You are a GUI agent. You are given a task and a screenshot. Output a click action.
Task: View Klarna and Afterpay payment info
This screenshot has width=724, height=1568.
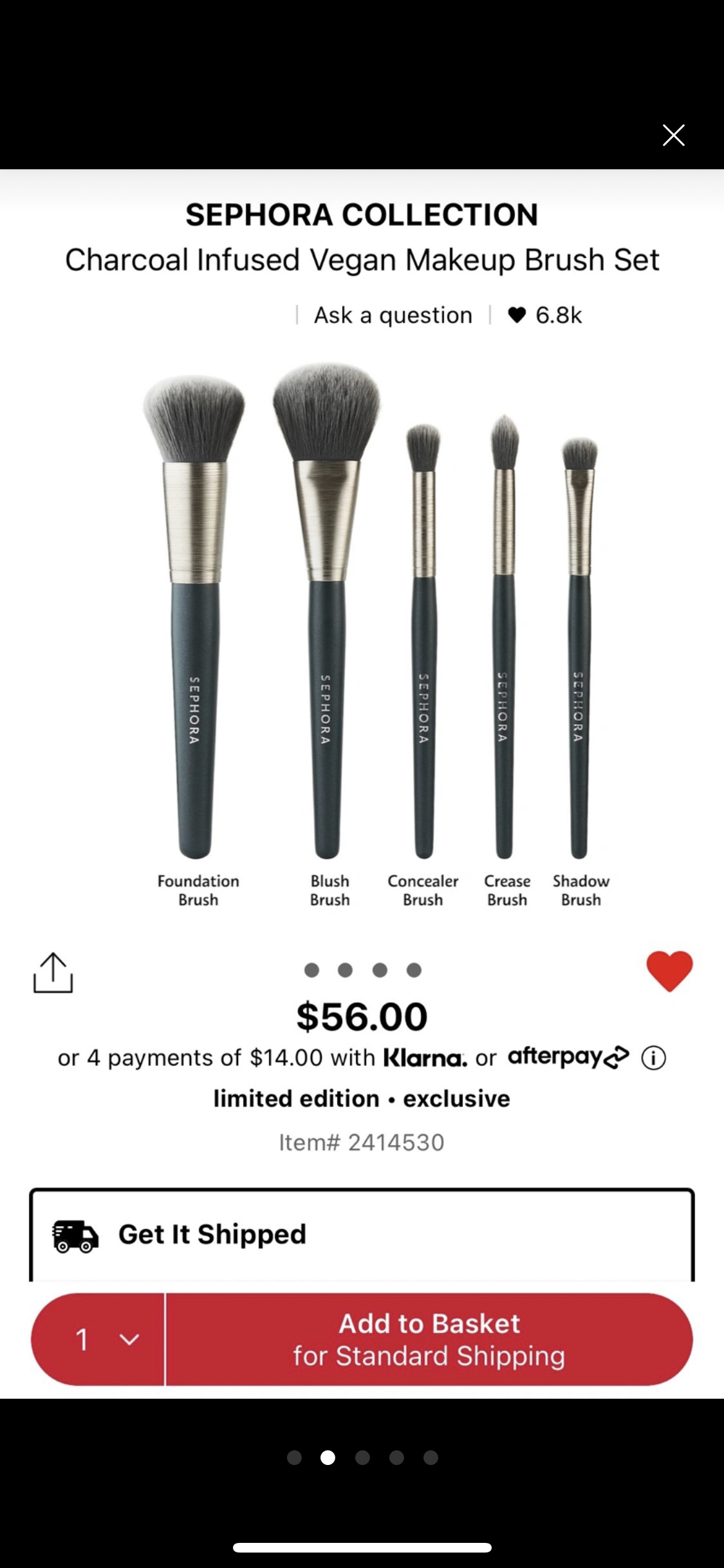tap(653, 1058)
